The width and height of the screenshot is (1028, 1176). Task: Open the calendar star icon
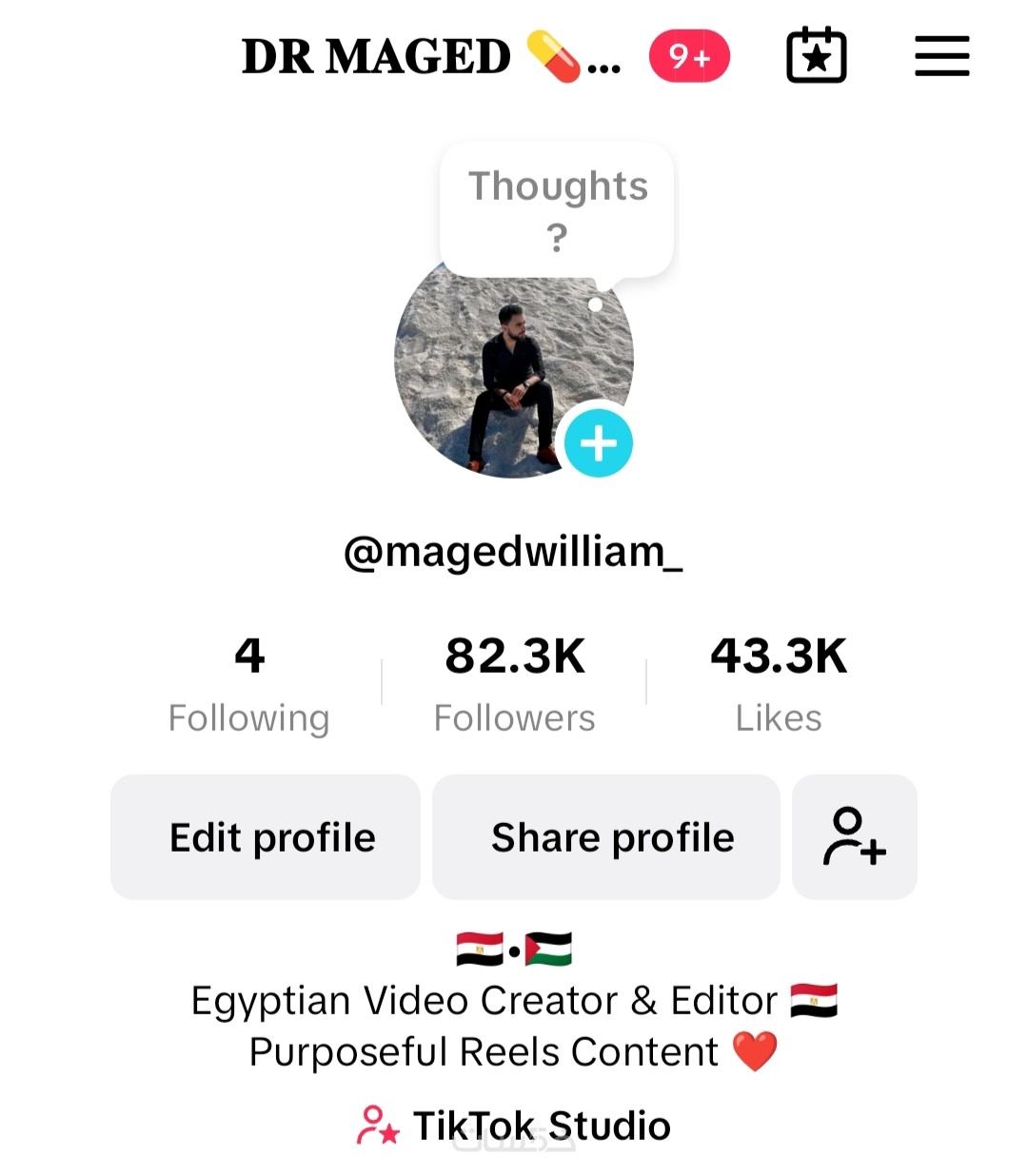[816, 56]
